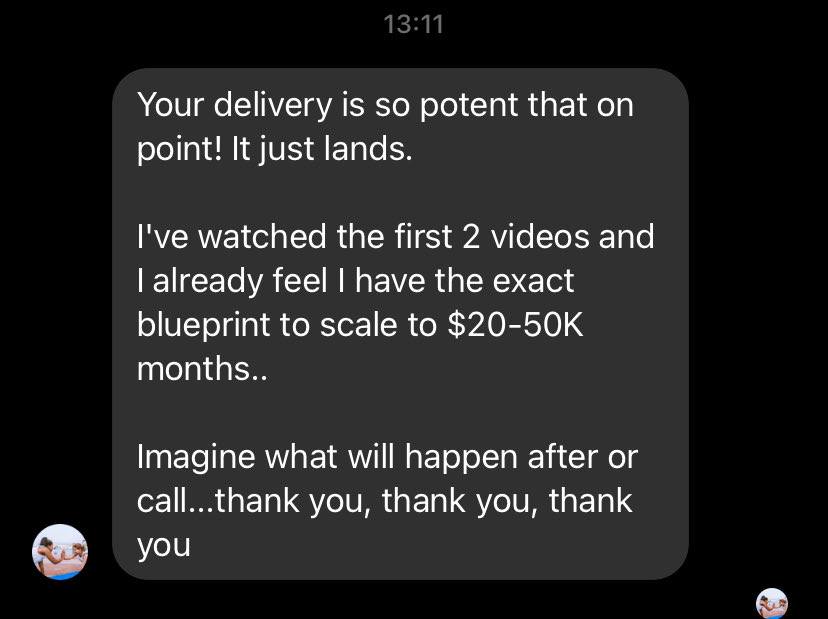The width and height of the screenshot is (828, 619).
Task: Open the sender's profile picture beside the message
Action: pos(60,551)
